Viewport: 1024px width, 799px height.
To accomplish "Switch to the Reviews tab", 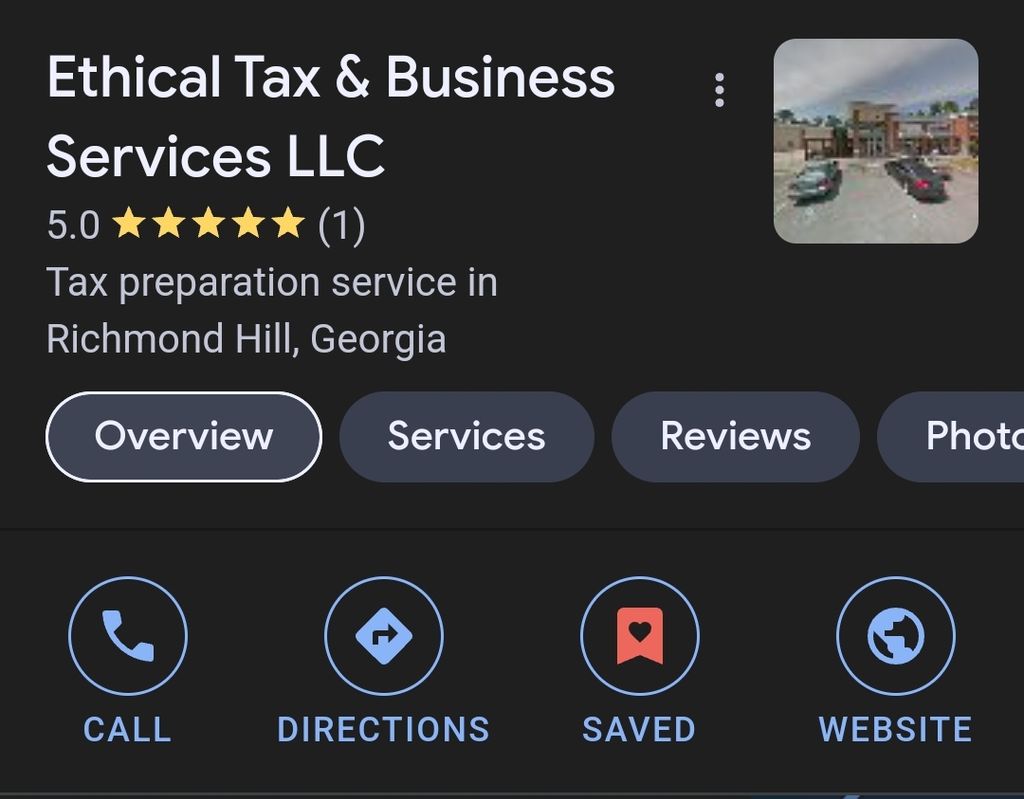I will coord(735,437).
